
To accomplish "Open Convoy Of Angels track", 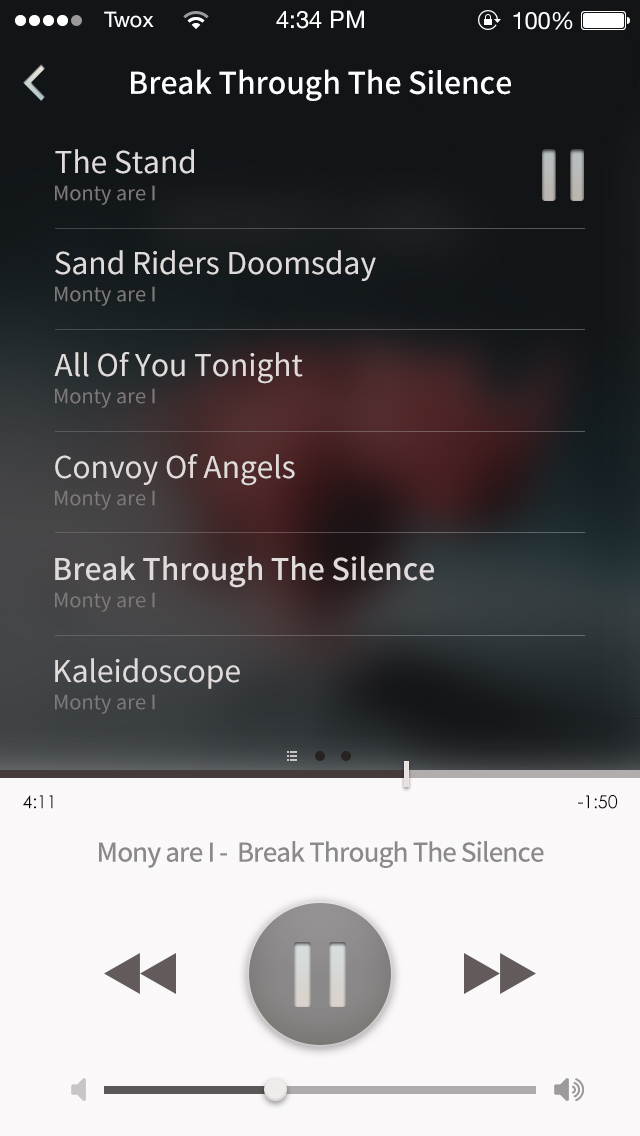I will tap(174, 480).
